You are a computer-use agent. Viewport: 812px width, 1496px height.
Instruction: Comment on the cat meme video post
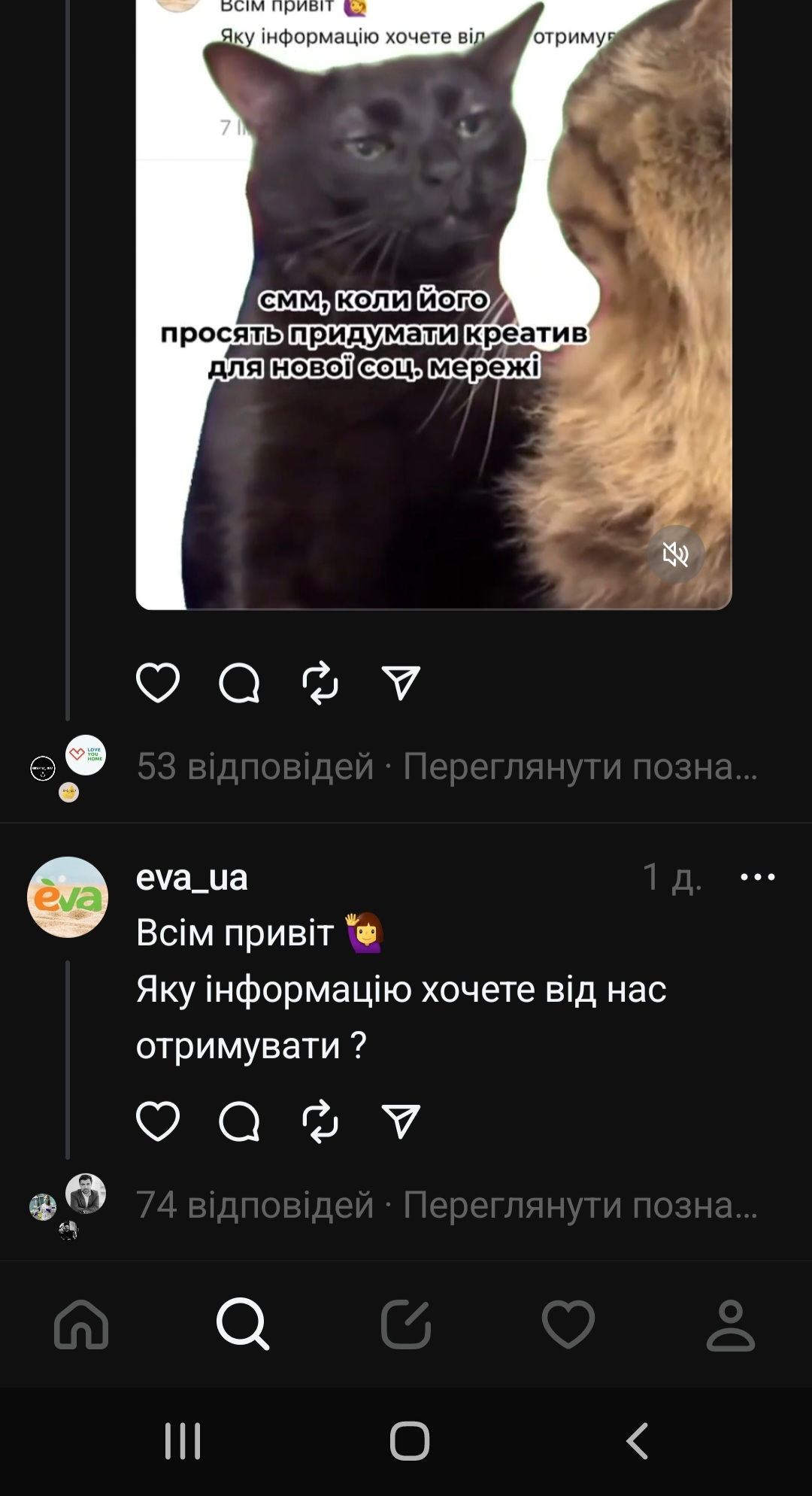tap(239, 683)
